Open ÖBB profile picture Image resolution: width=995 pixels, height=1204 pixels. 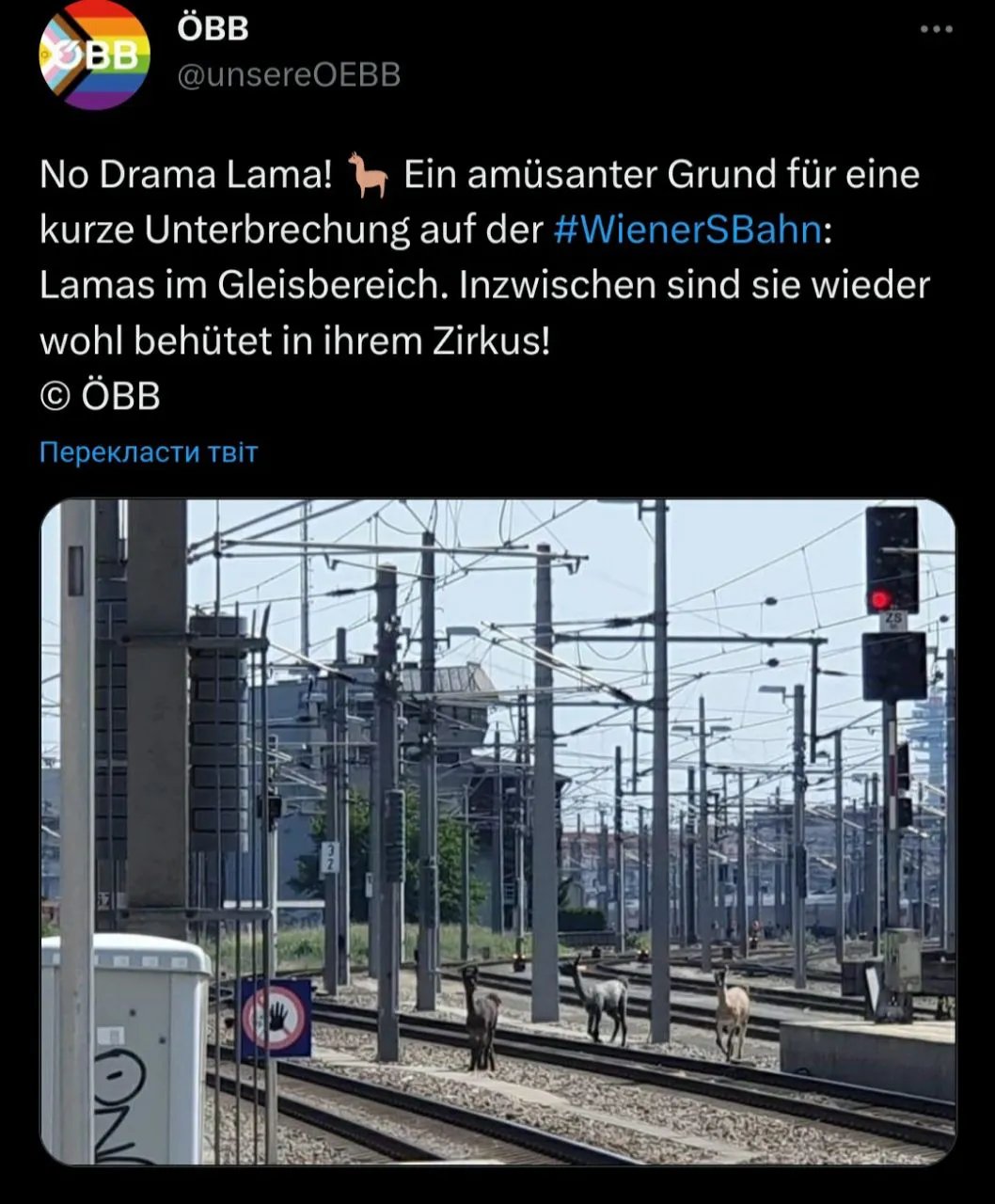coord(94,55)
